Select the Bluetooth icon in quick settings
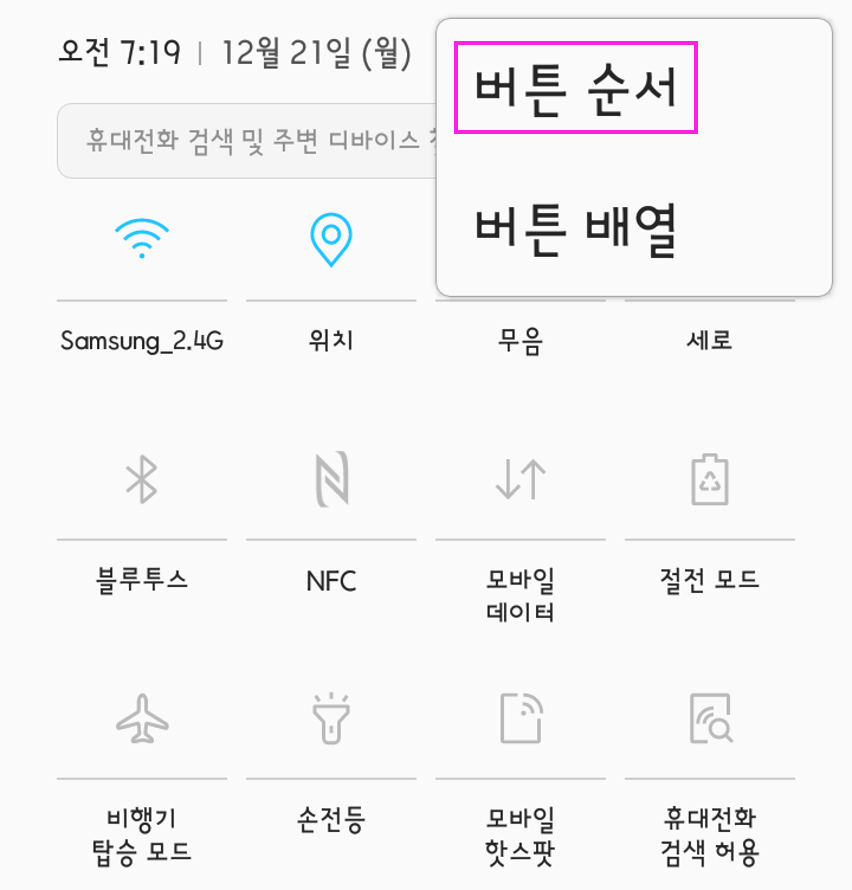Viewport: 852px width, 890px height. [x=141, y=482]
